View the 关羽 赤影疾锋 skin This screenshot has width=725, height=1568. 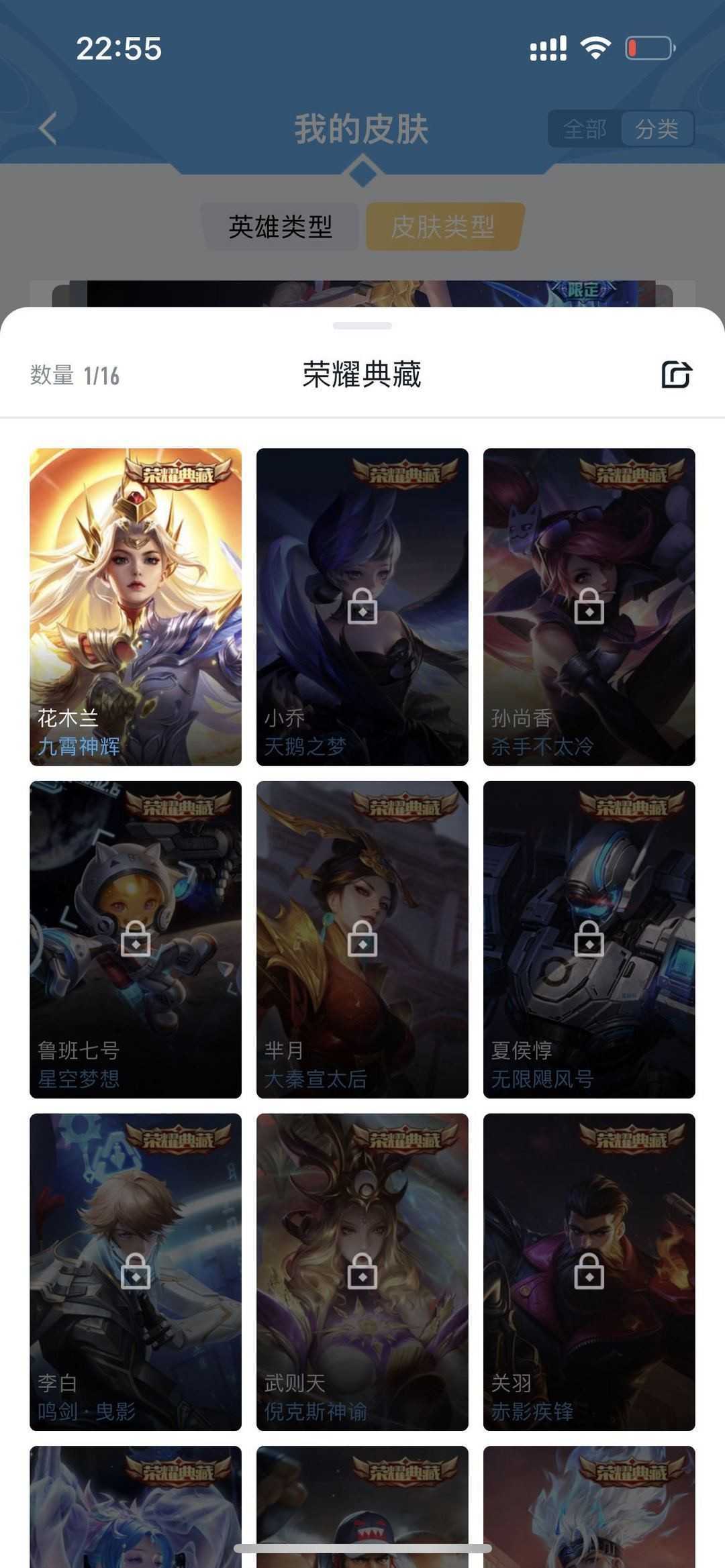coord(589,1272)
